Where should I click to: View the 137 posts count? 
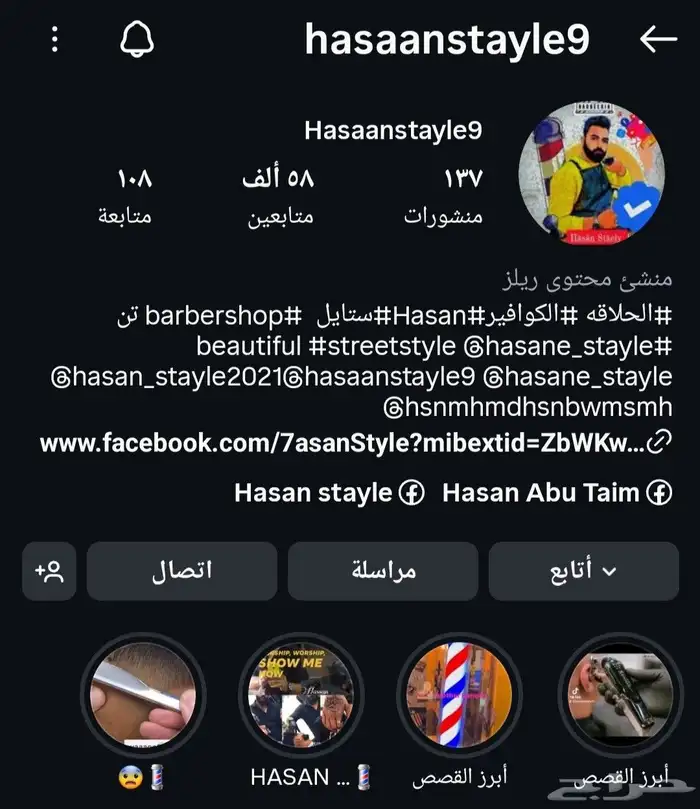(444, 196)
